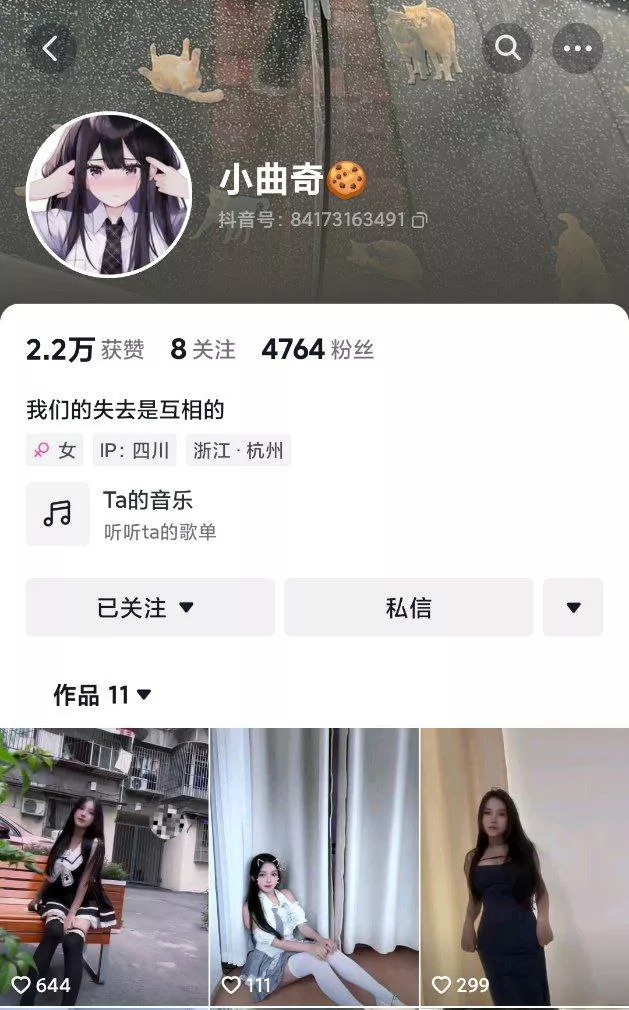
Task: Copy the Douyin ID number
Action: 420,220
